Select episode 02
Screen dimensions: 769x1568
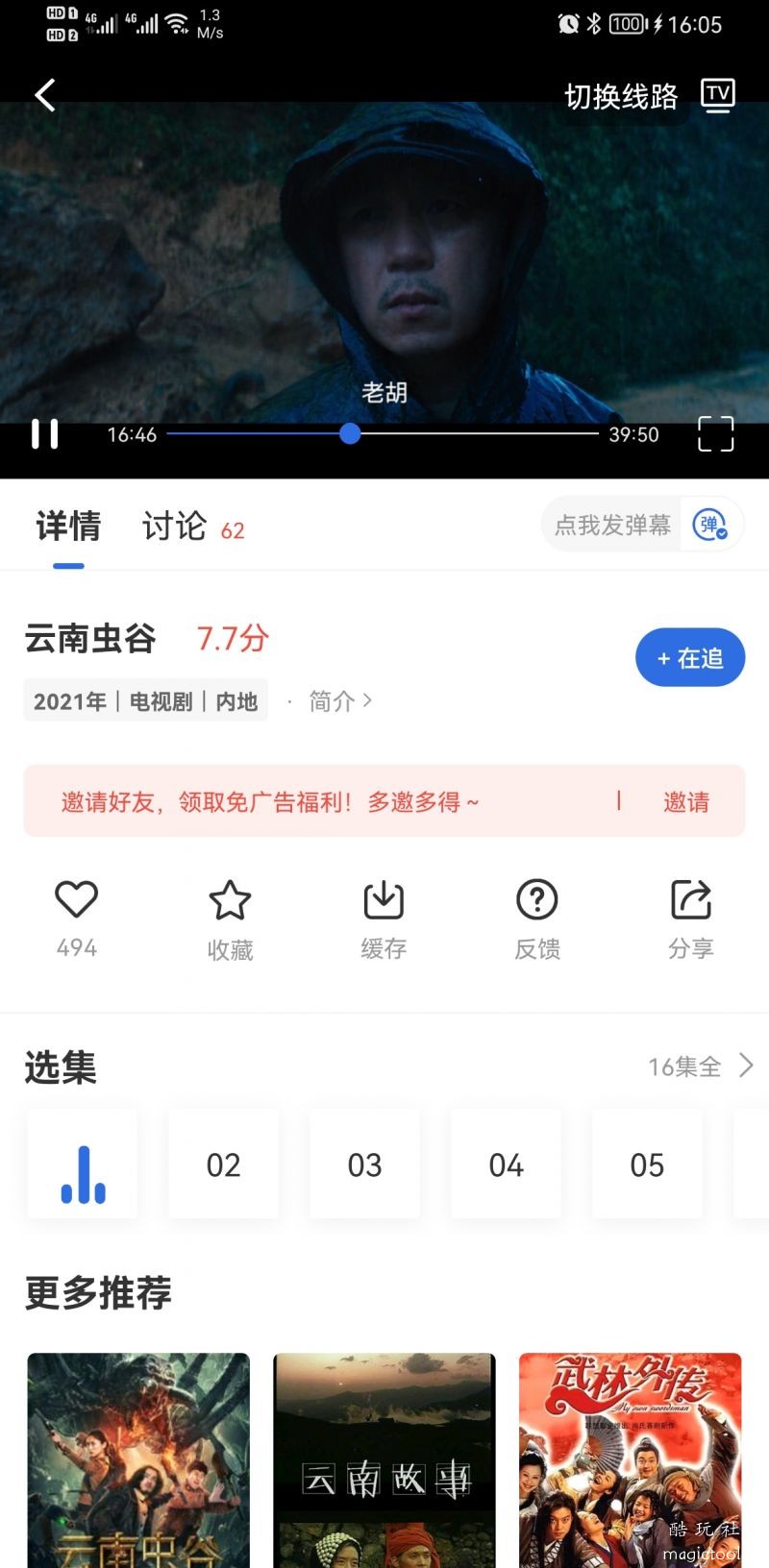coord(223,1164)
